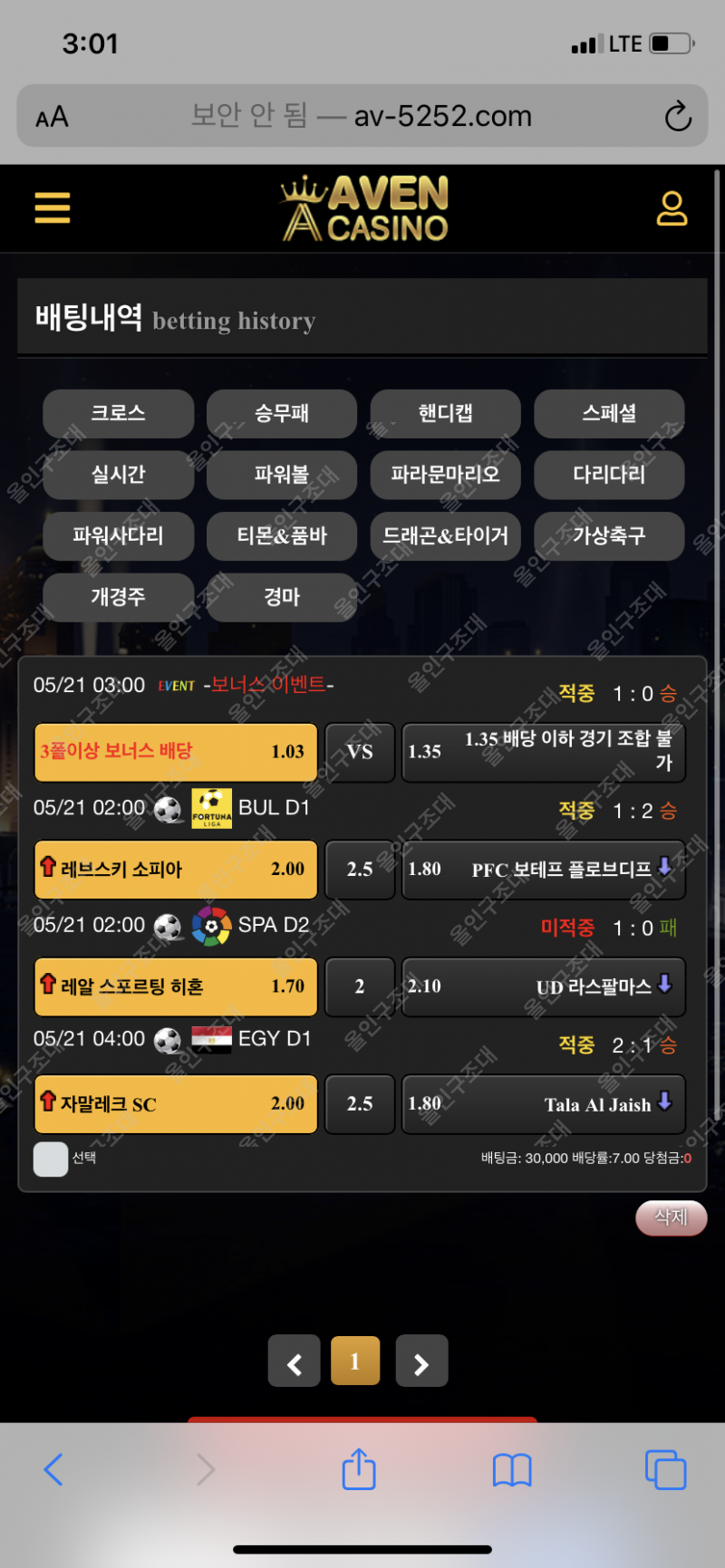725x1568 pixels.
Task: Select the 경마 filter
Action: coord(282,597)
